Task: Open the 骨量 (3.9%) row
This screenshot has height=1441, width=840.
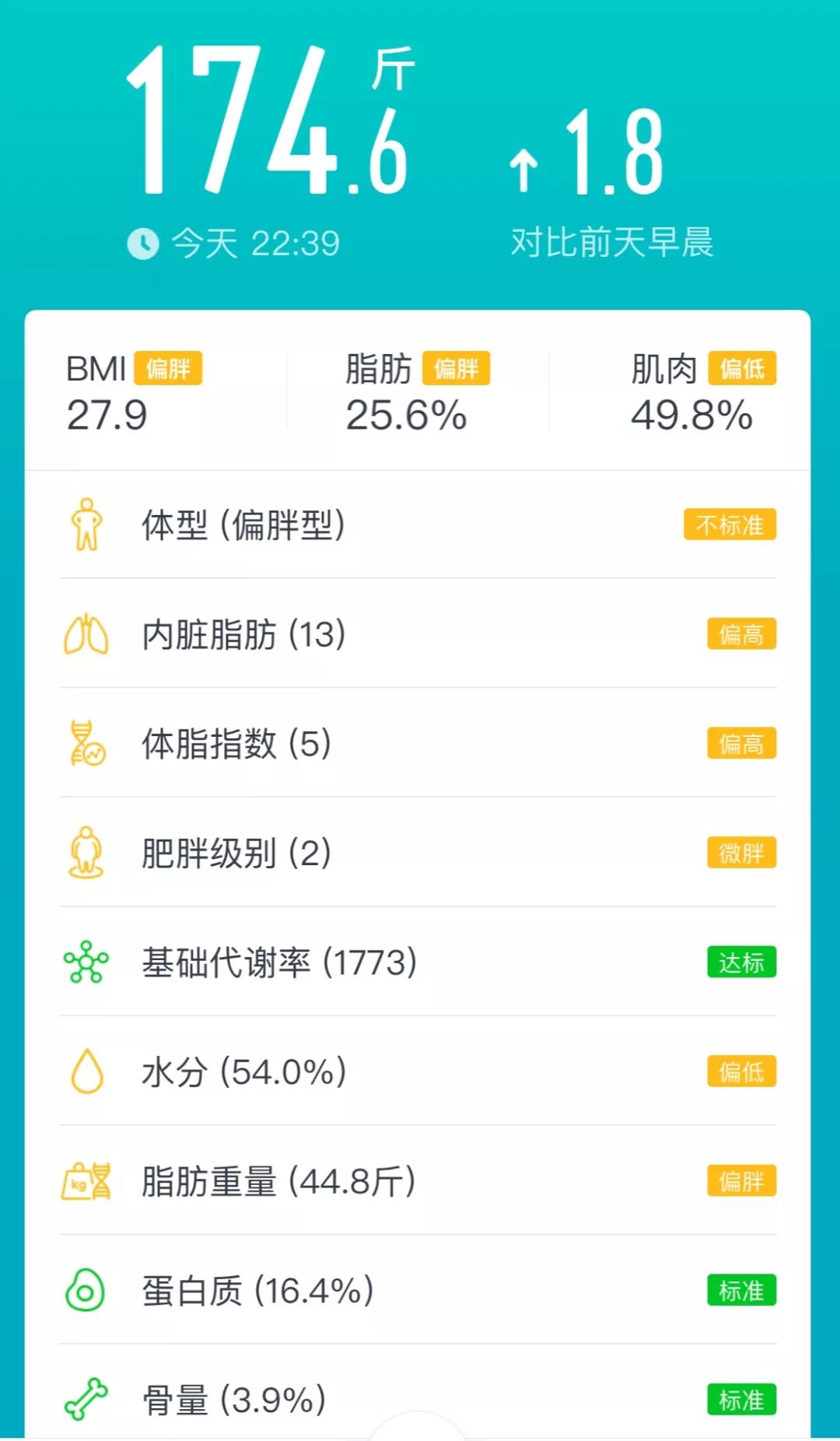Action: [418, 1400]
